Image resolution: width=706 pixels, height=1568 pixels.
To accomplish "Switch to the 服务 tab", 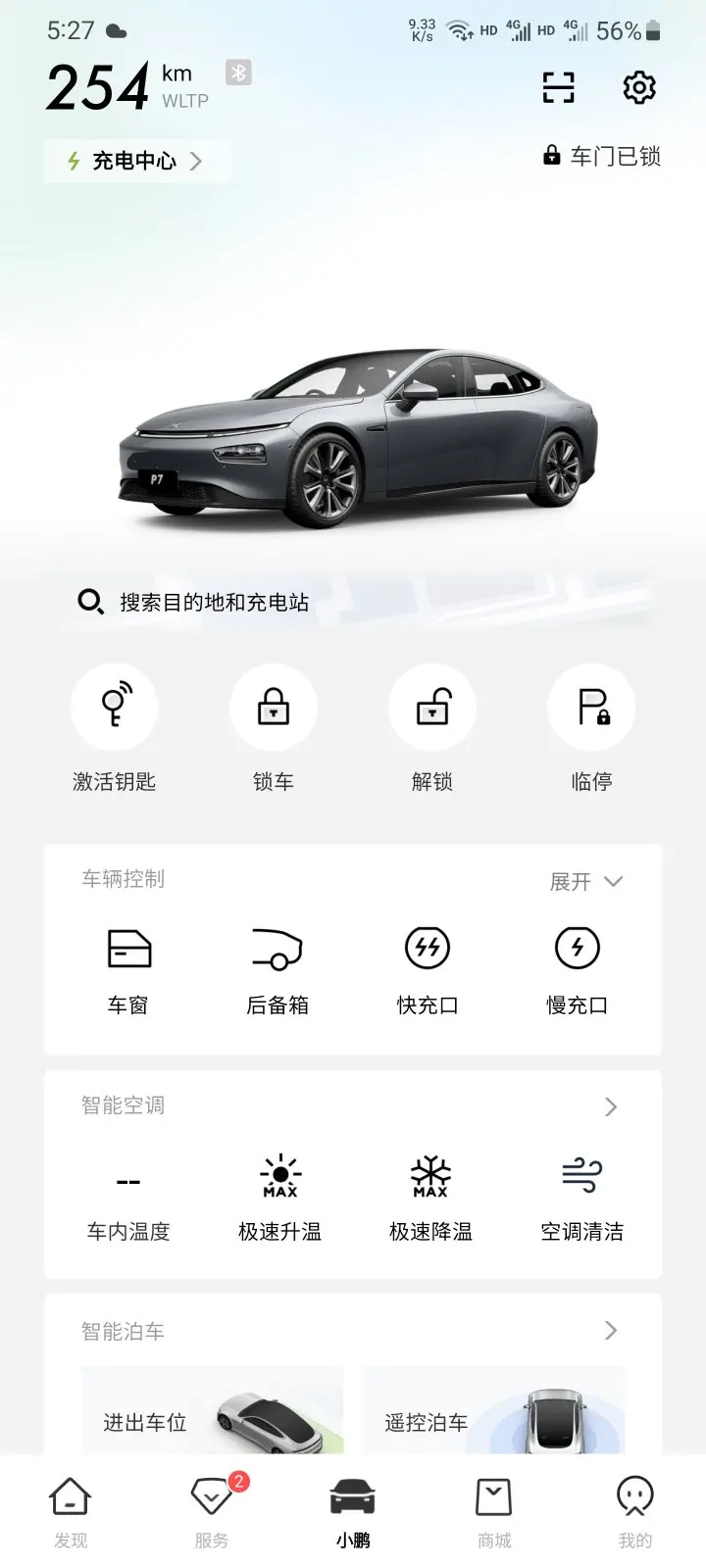I will click(212, 1512).
